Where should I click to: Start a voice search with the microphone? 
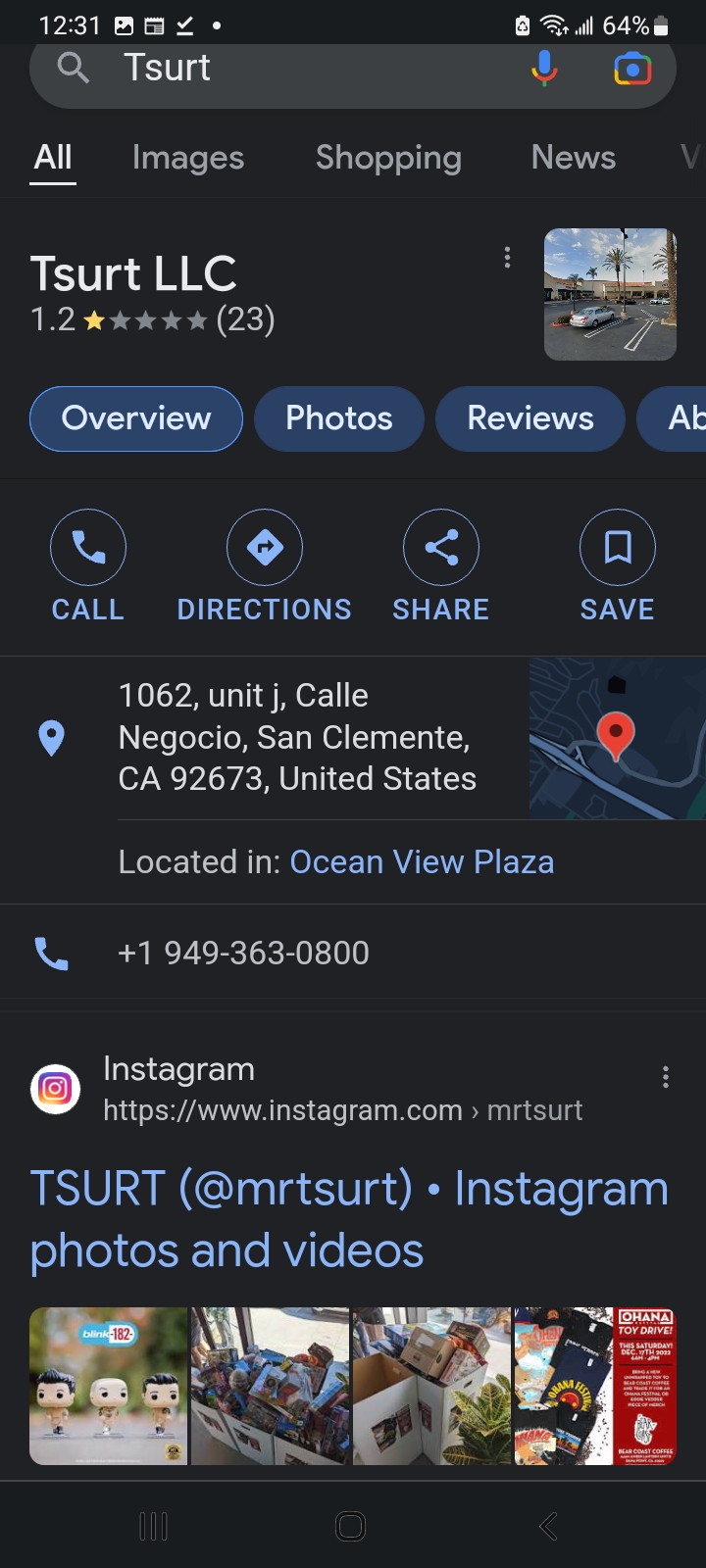tap(544, 69)
